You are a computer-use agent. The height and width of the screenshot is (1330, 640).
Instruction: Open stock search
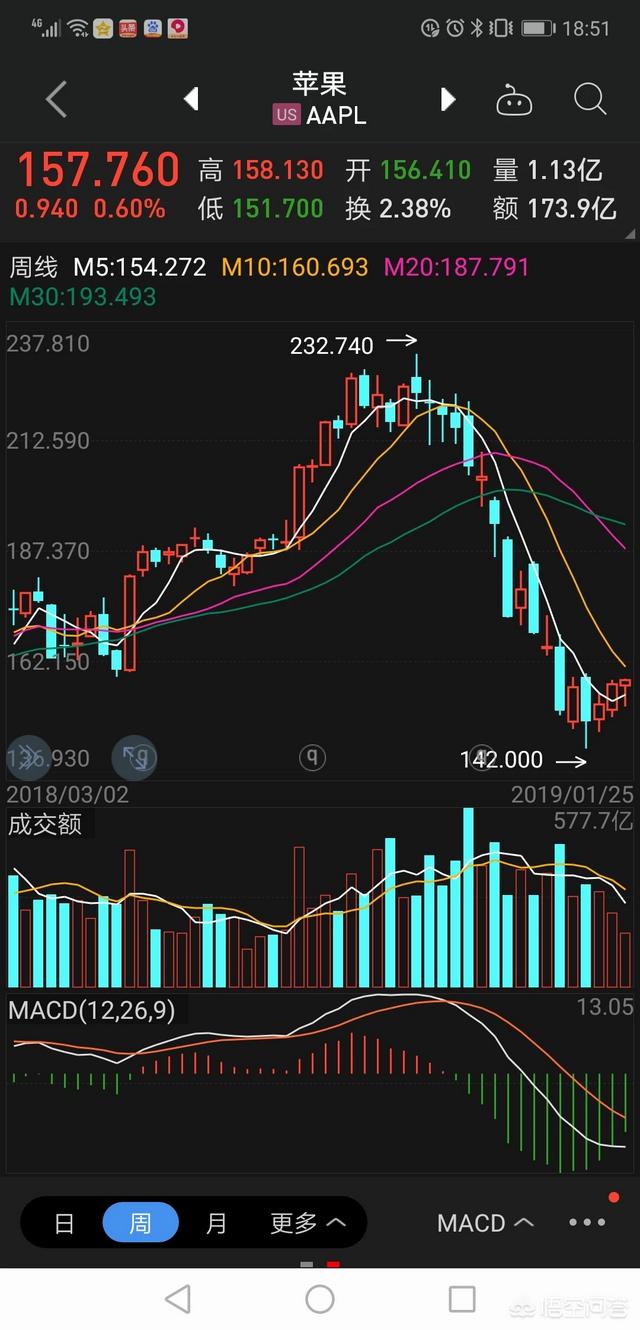click(590, 99)
